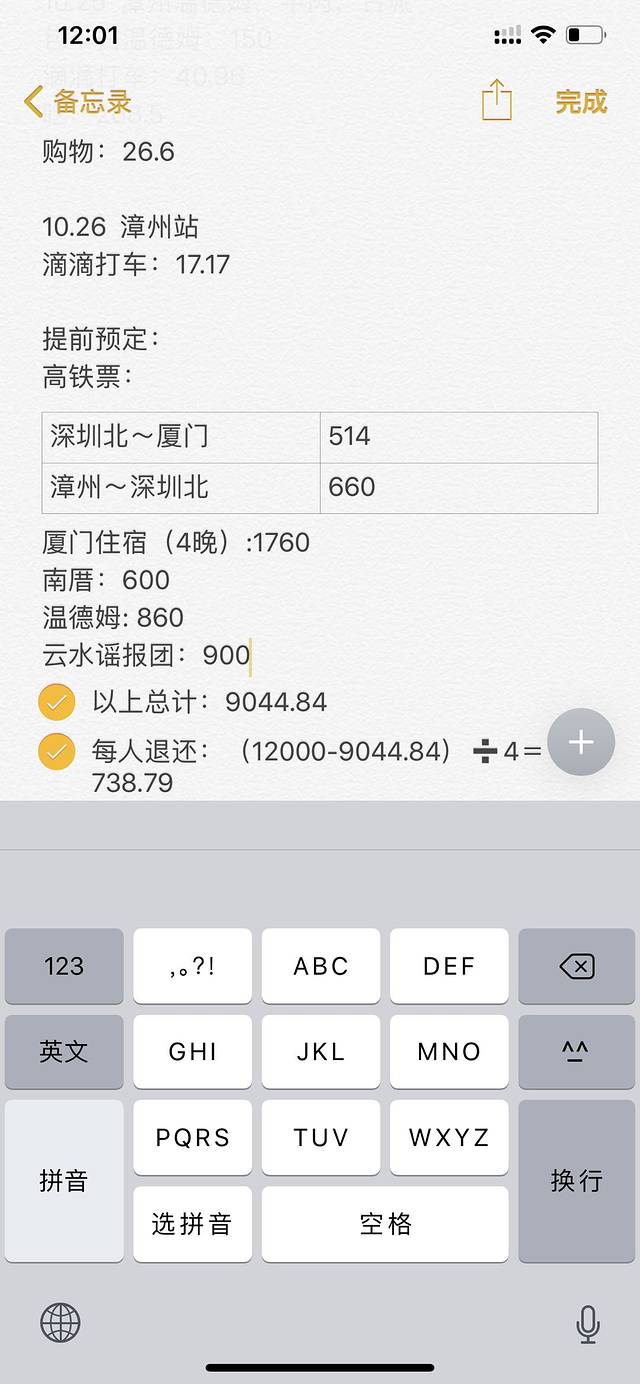This screenshot has width=640, height=1384.
Task: Tap the punctuation key
Action: (x=192, y=966)
